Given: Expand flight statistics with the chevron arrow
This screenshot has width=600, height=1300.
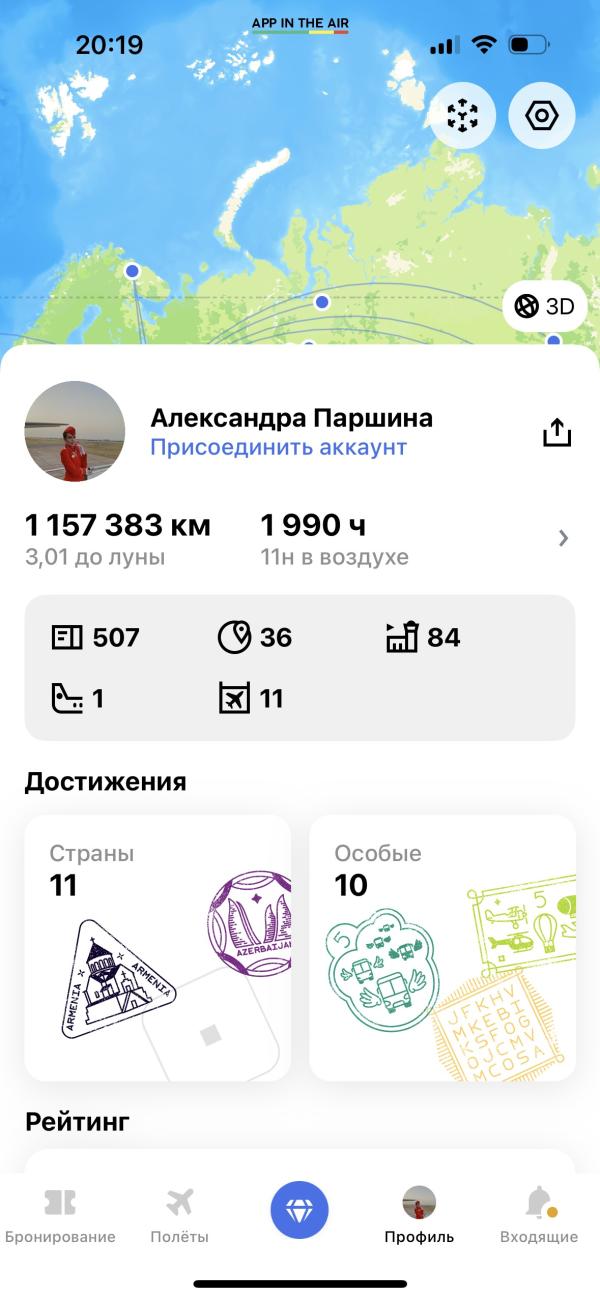Looking at the screenshot, I should pos(563,539).
